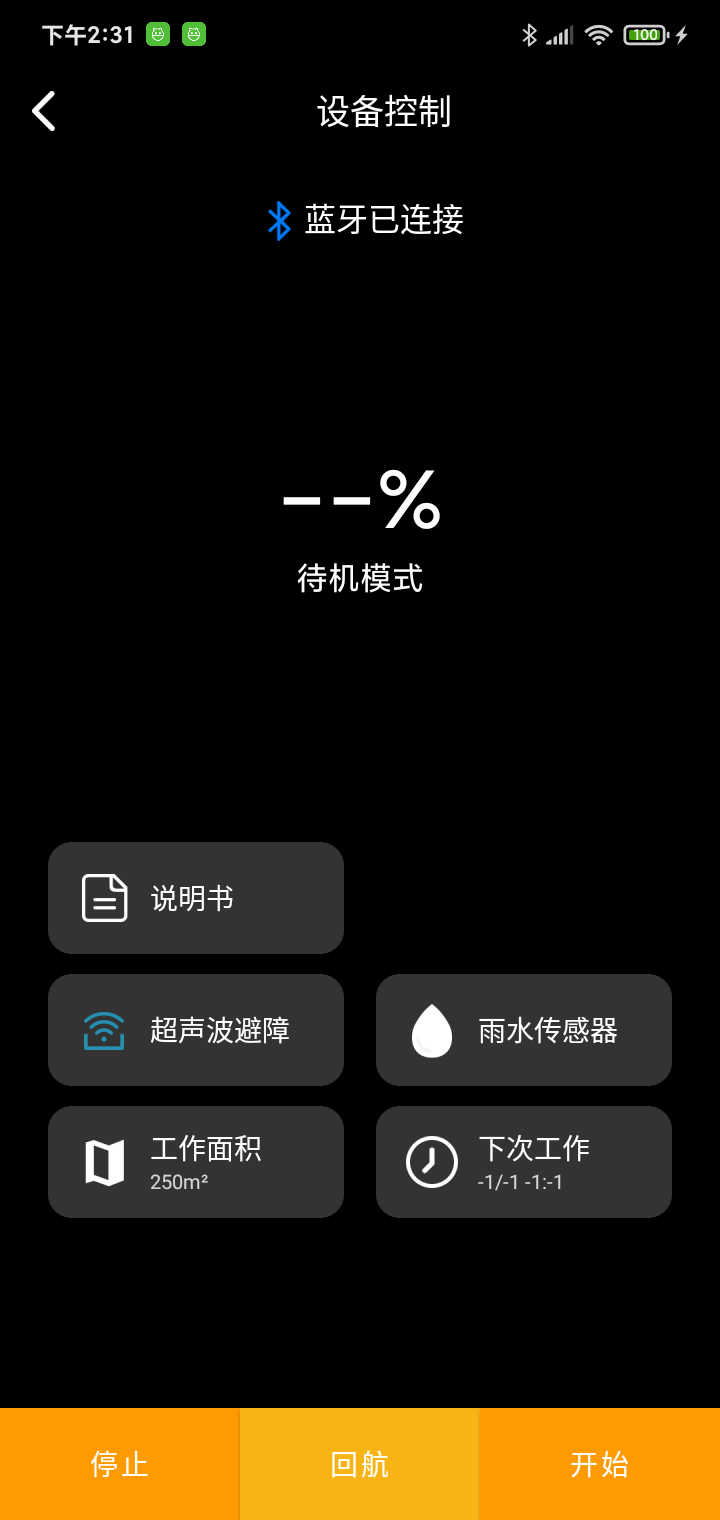Tap the clock icon beside 下次工作

[430, 1161]
